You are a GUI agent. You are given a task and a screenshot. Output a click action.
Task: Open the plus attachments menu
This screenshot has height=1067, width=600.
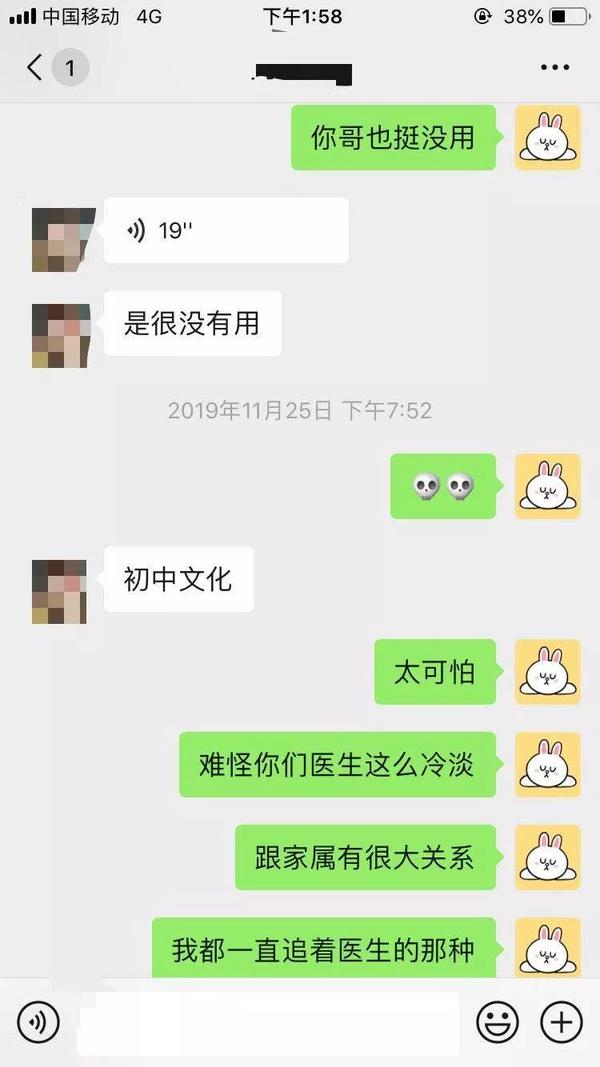pos(561,1022)
